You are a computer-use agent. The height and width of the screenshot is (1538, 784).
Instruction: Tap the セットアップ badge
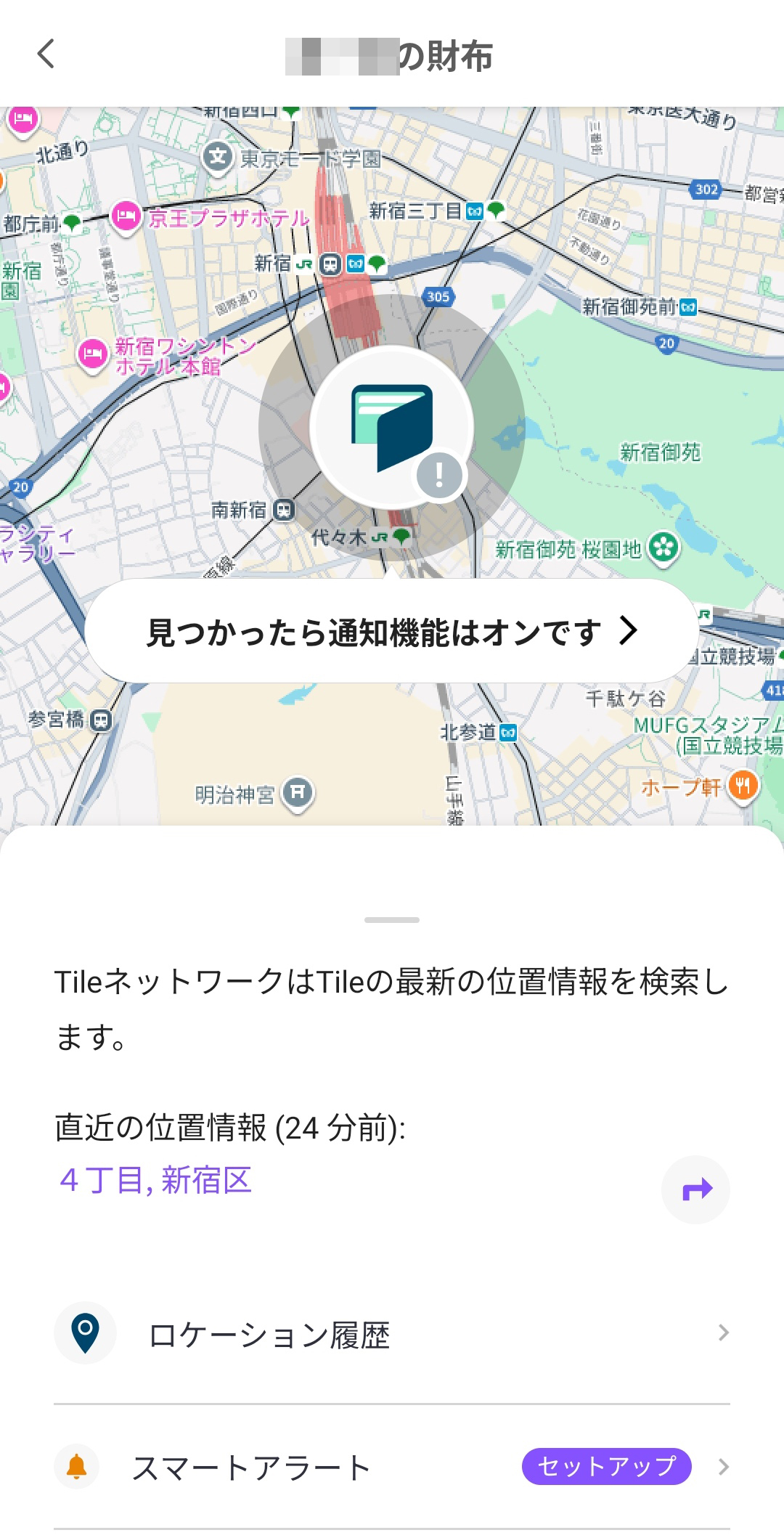(606, 1466)
